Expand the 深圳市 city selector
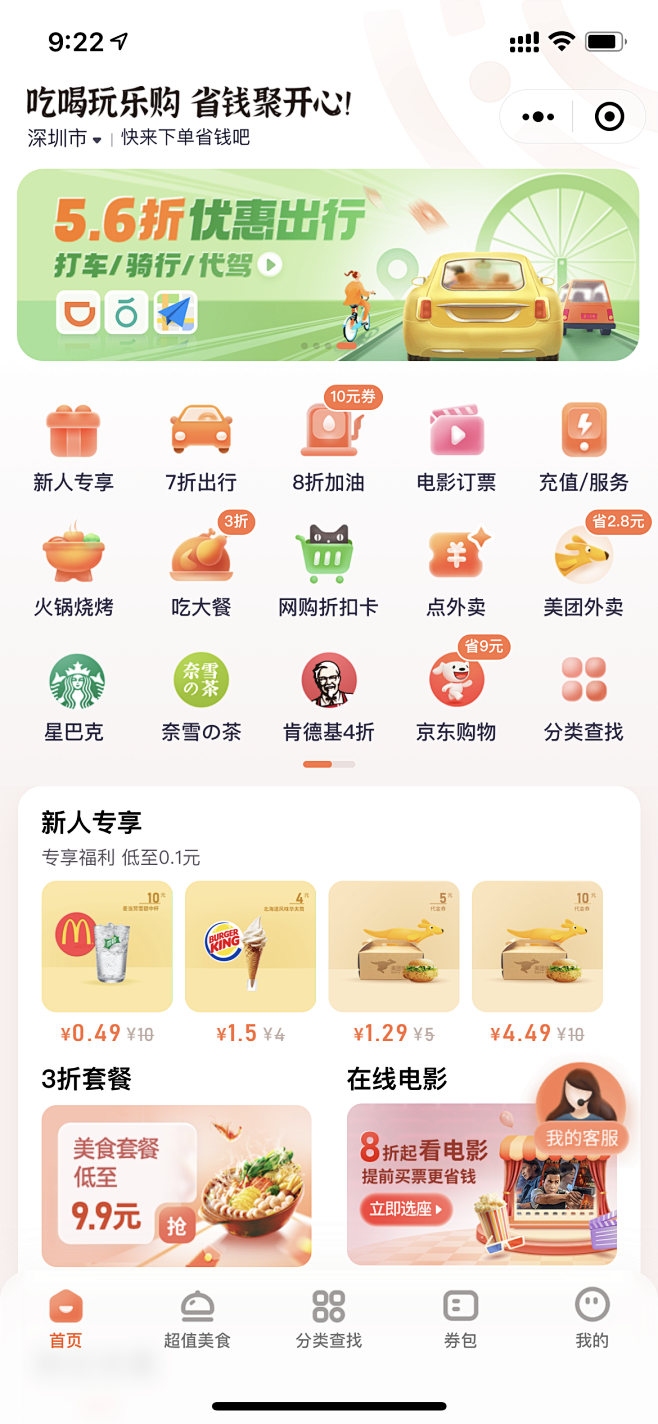The height and width of the screenshot is (1424, 658). (x=66, y=139)
